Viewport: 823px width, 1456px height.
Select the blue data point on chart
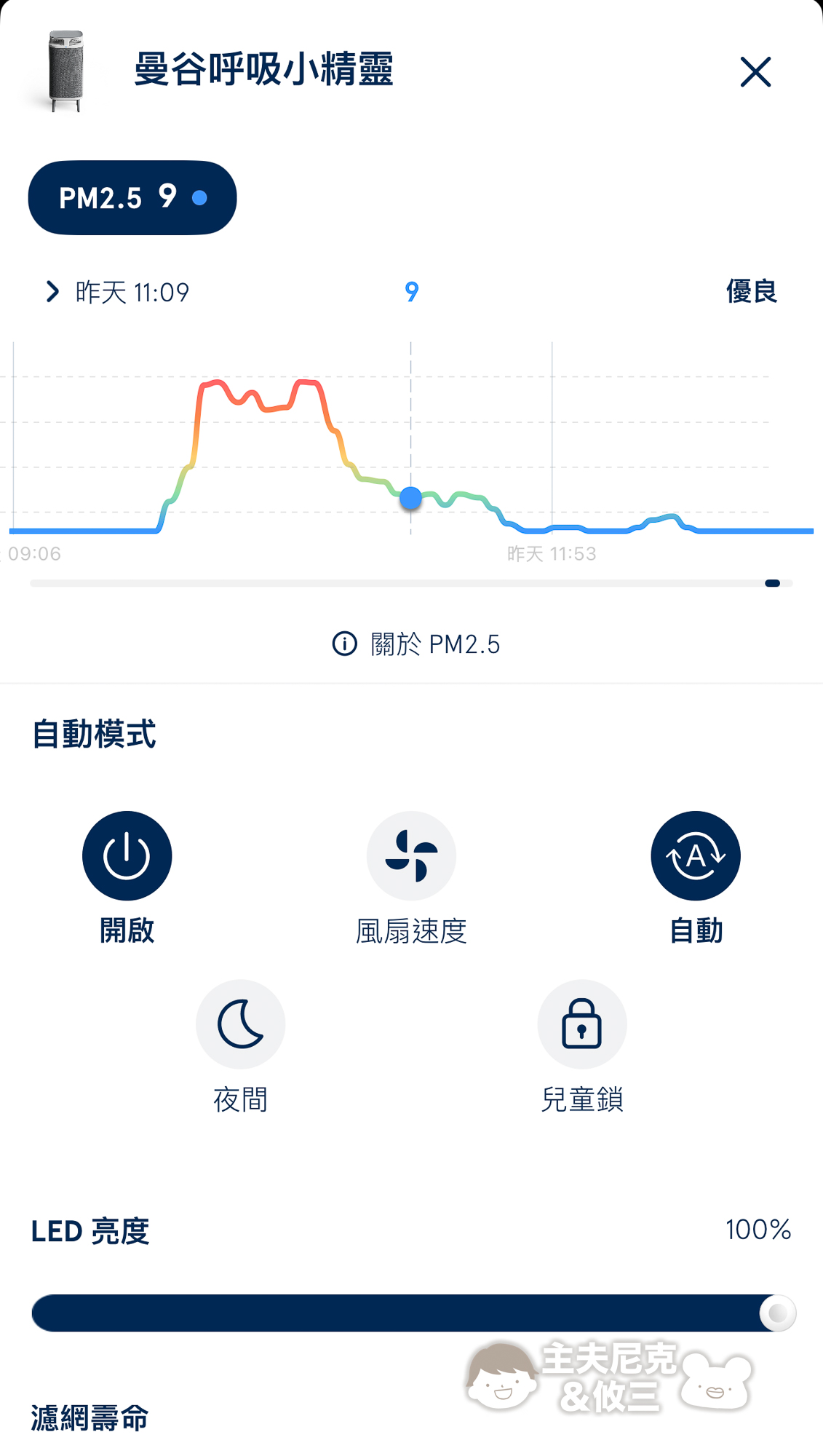click(x=411, y=498)
